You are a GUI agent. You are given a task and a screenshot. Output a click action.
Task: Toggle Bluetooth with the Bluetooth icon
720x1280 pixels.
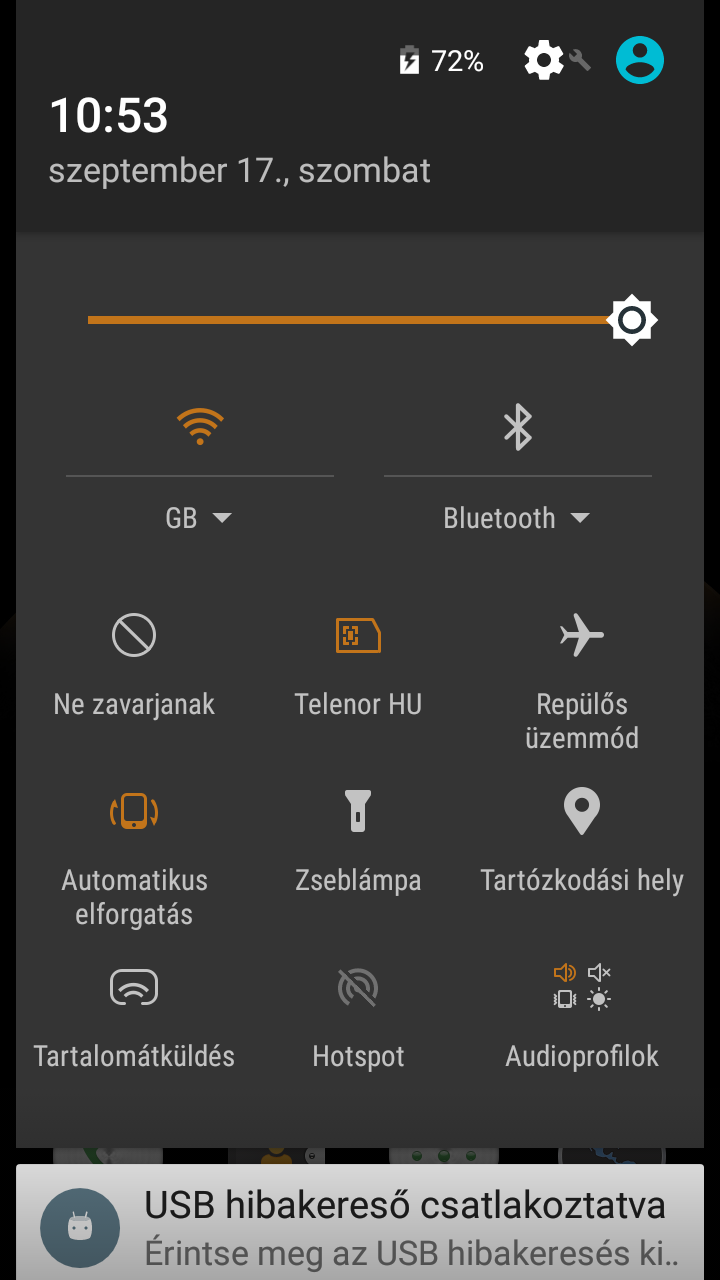click(x=518, y=427)
